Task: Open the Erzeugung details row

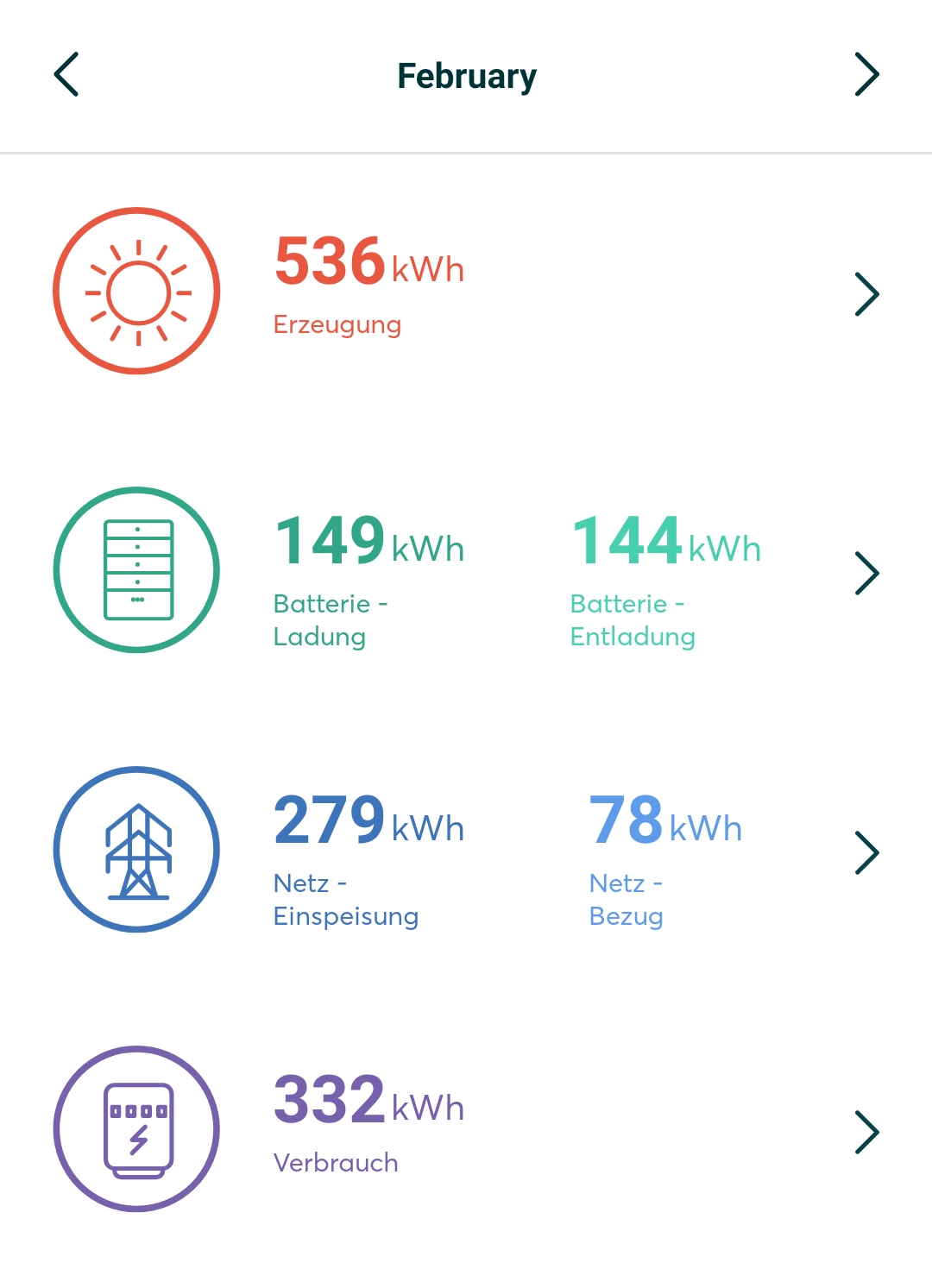Action: pos(866,294)
